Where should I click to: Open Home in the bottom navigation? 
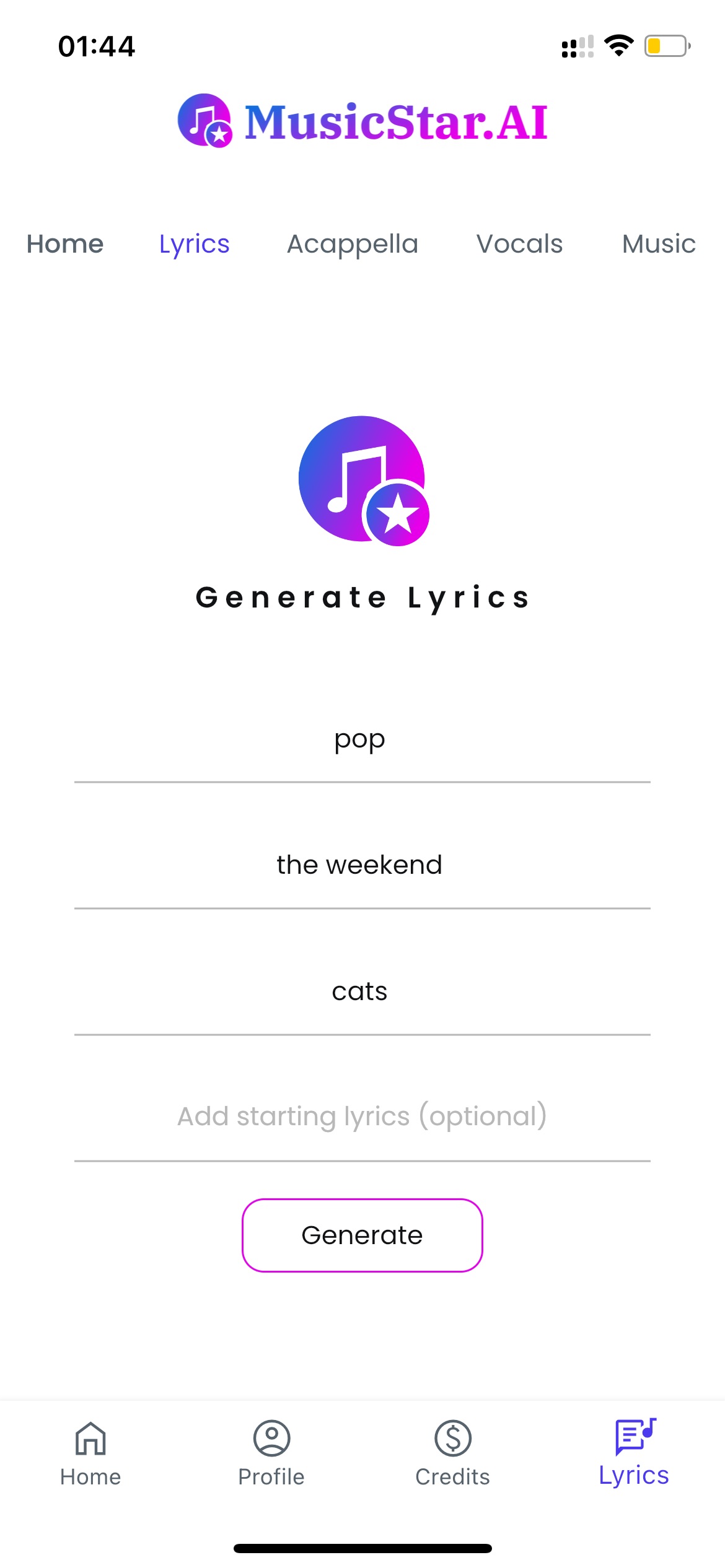(90, 1453)
